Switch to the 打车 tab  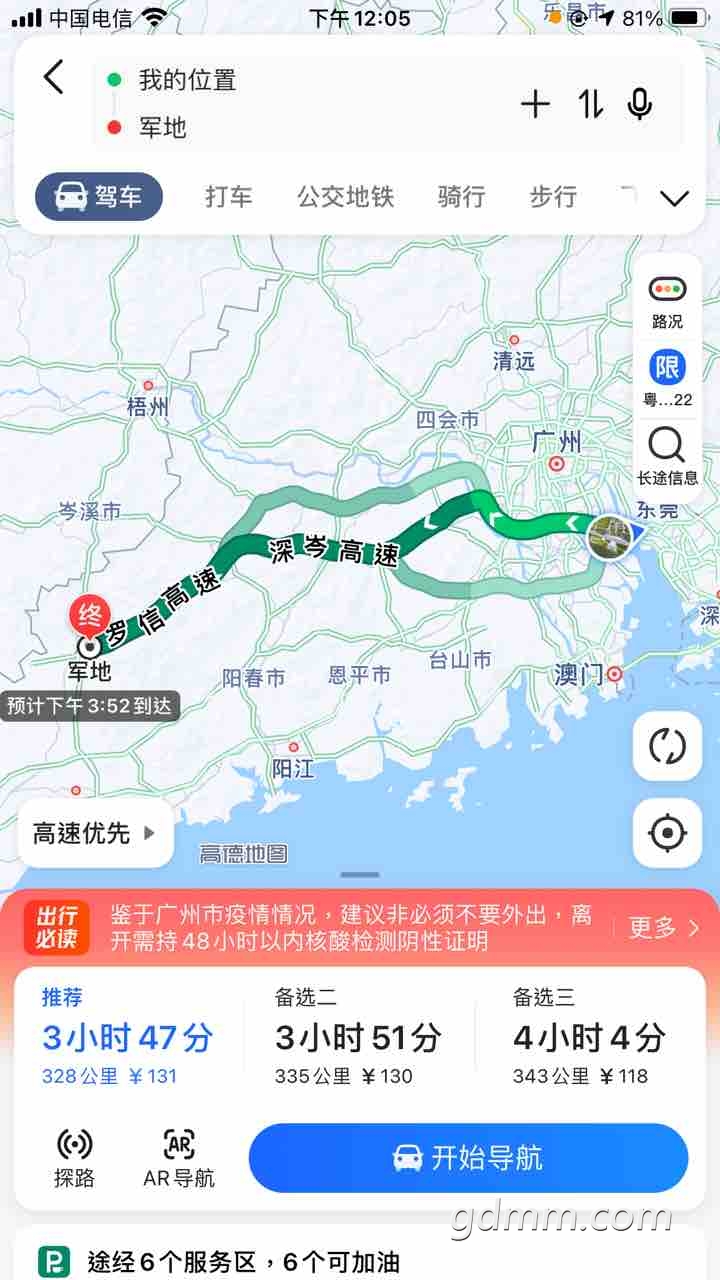229,197
